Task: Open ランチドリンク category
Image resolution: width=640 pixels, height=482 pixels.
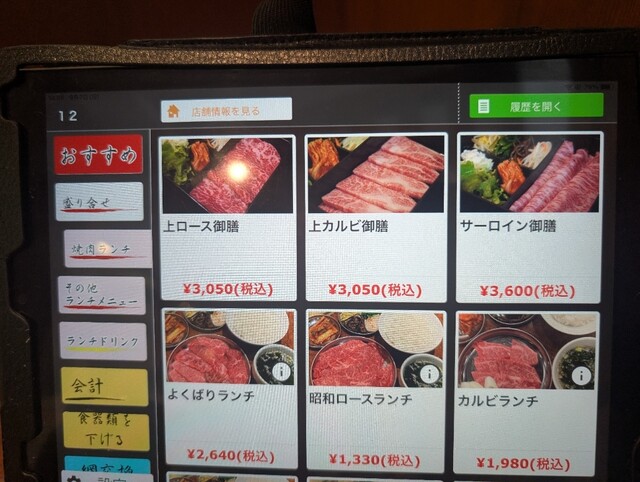Action: [x=103, y=341]
